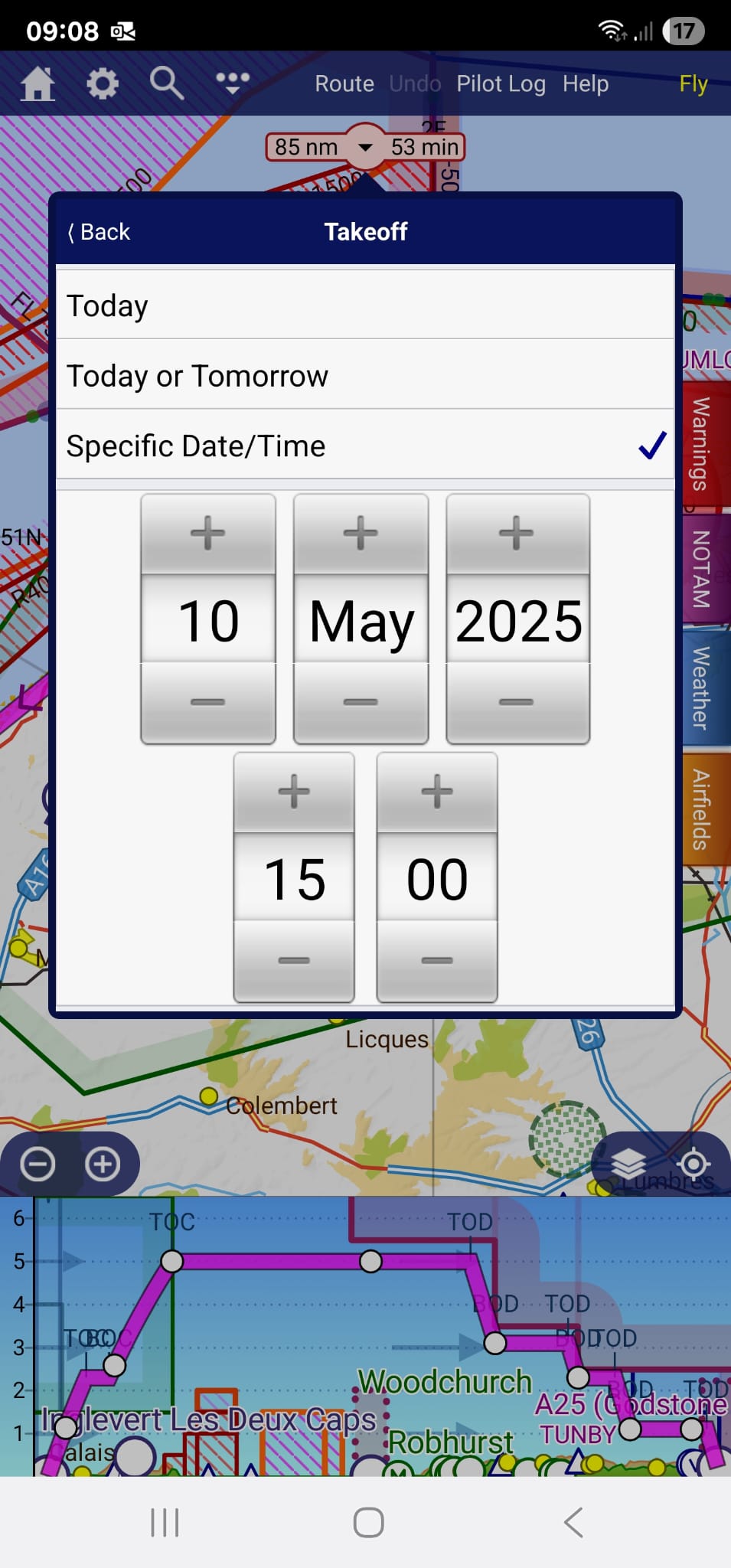Start Fly mode

pos(693,83)
